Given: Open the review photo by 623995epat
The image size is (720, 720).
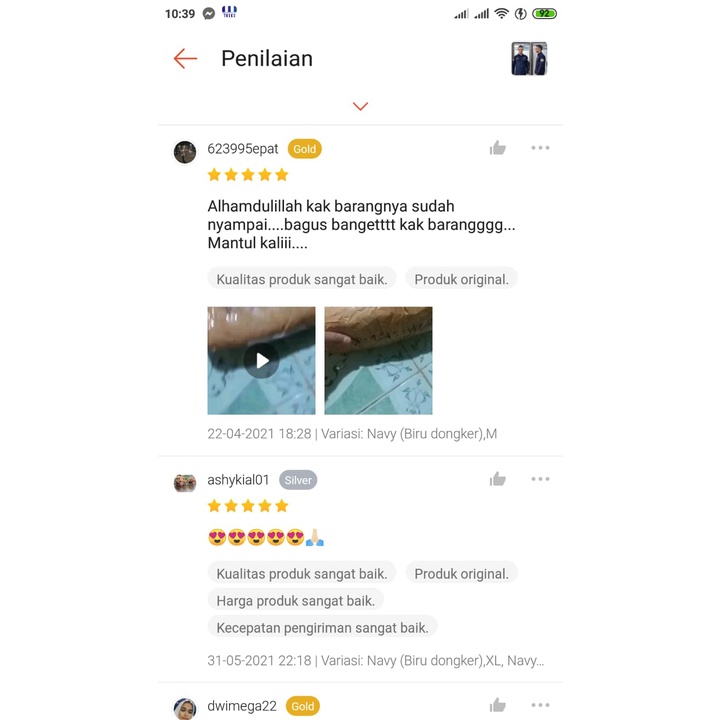Looking at the screenshot, I should (378, 360).
